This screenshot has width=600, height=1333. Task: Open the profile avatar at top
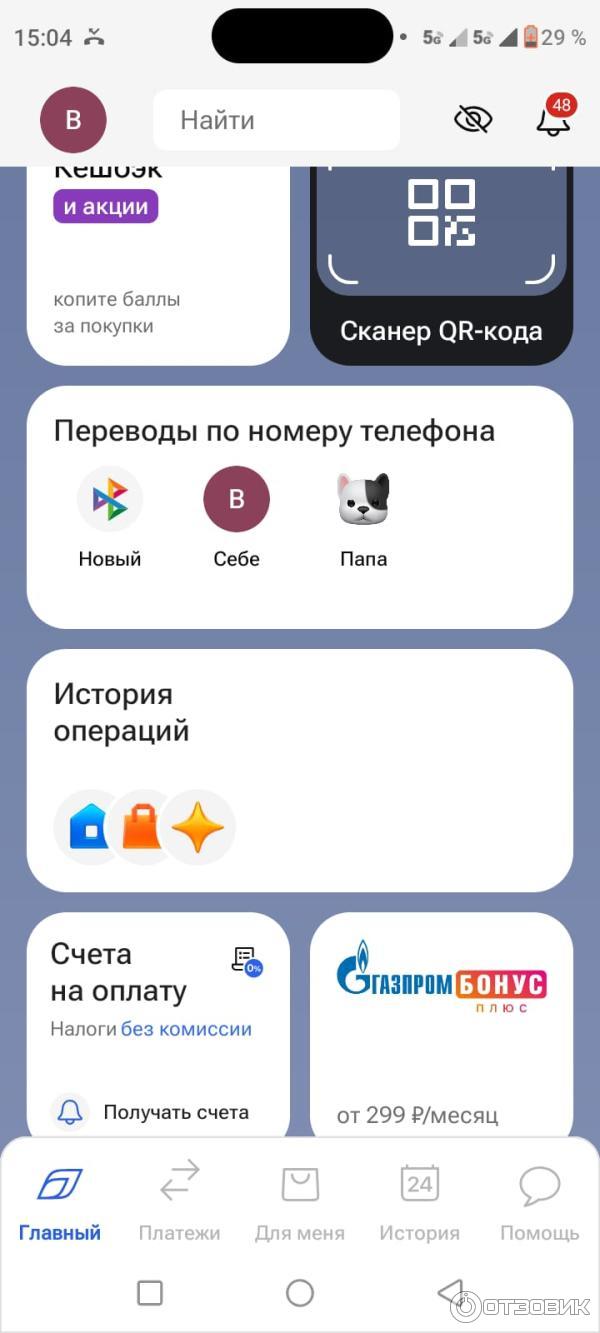click(73, 120)
